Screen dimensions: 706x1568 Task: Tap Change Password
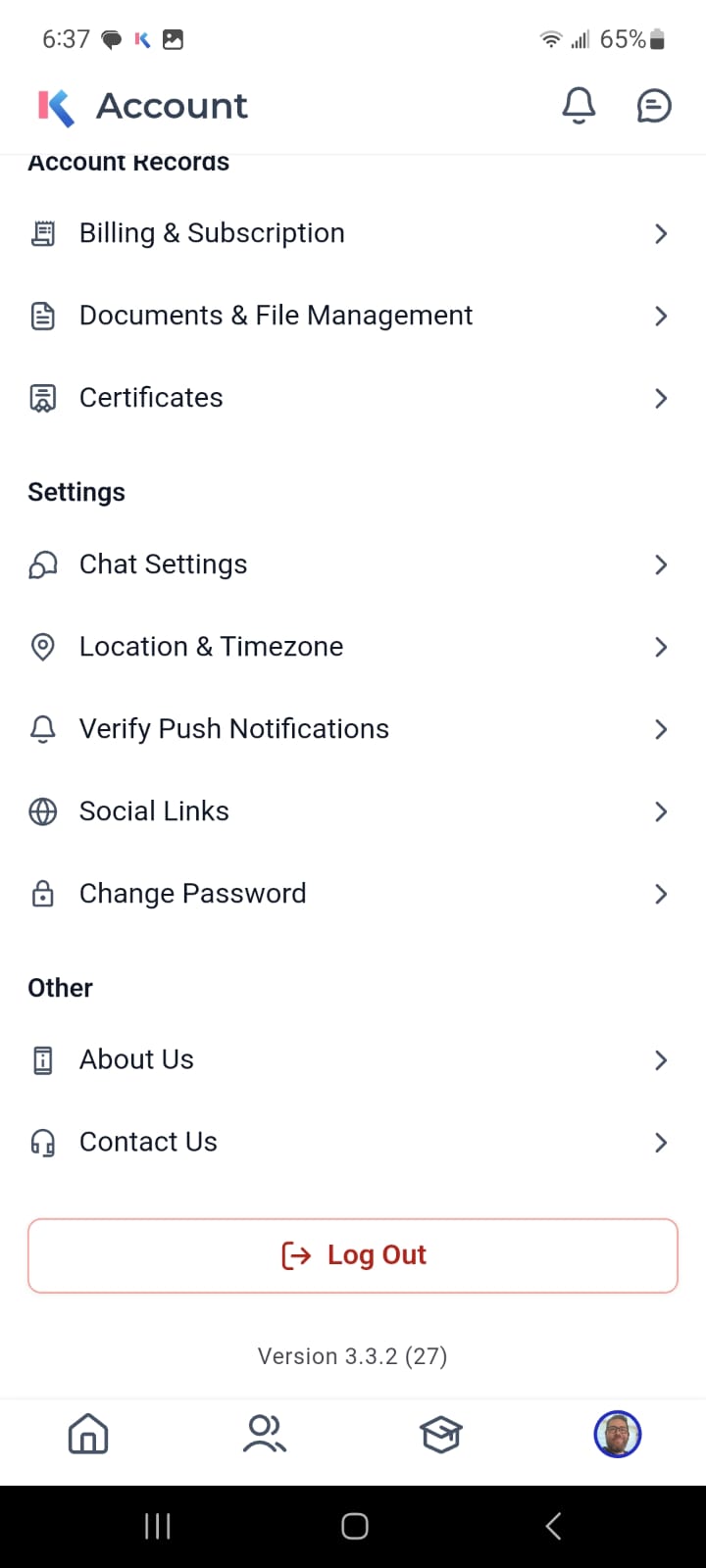[352, 894]
